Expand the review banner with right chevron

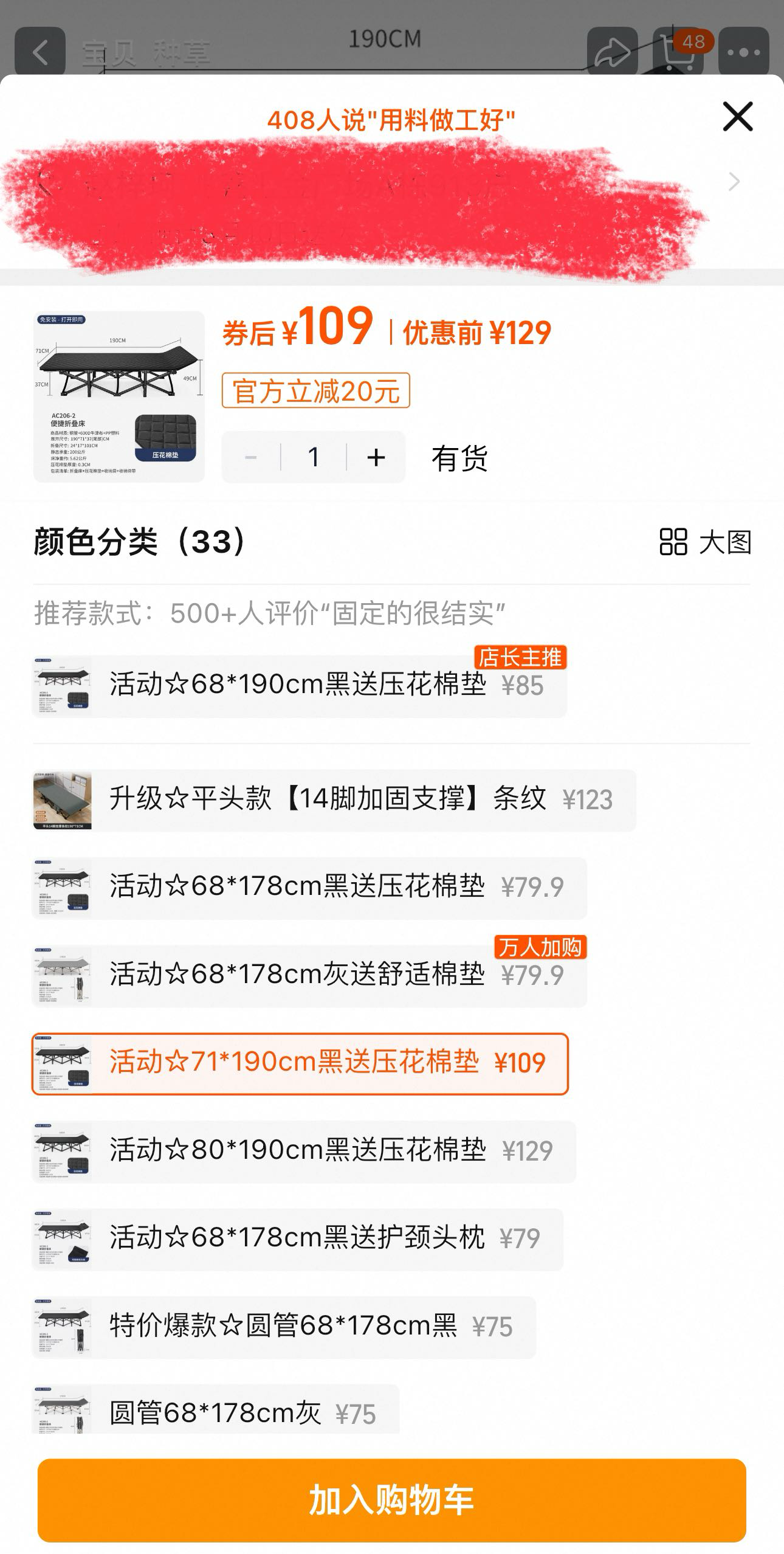click(734, 182)
